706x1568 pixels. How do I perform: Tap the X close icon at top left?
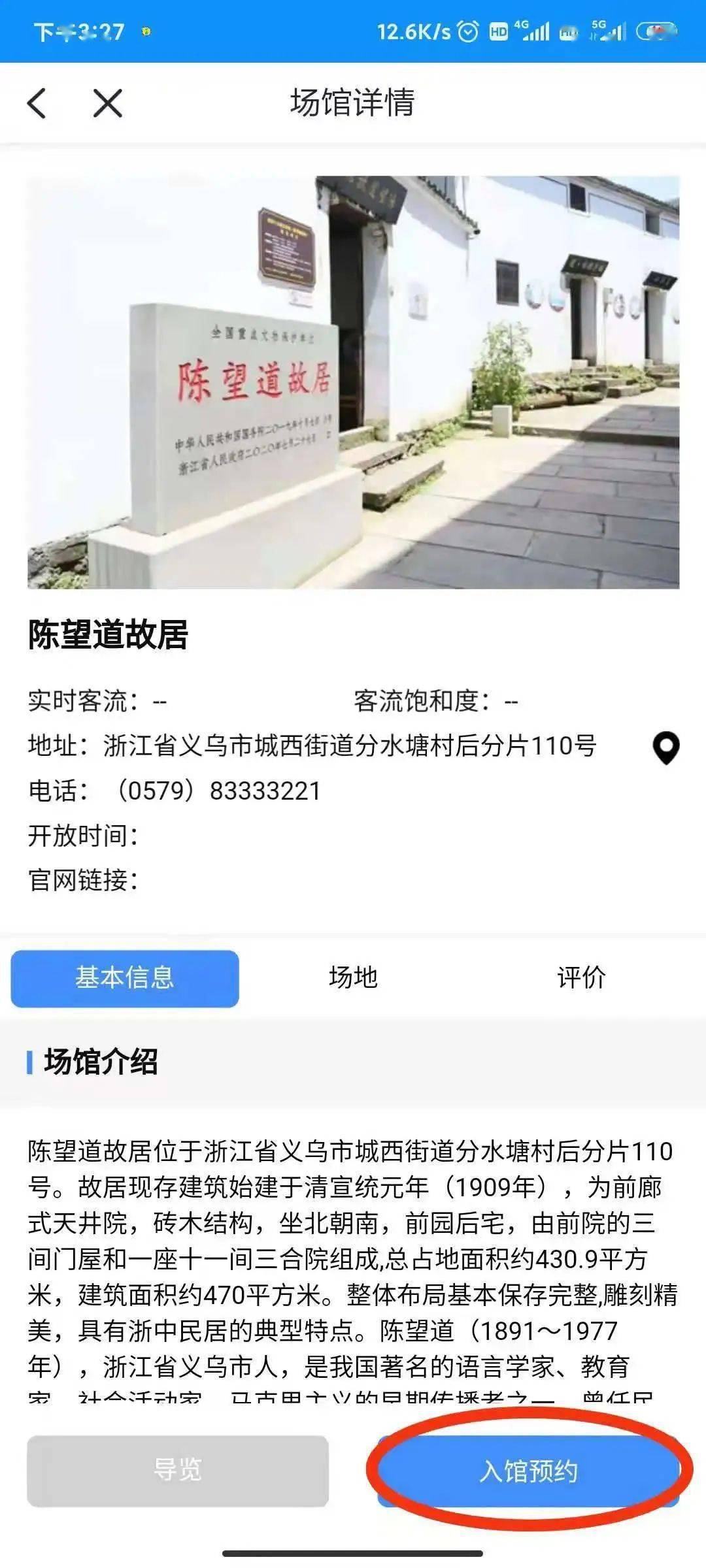pyautogui.click(x=107, y=102)
